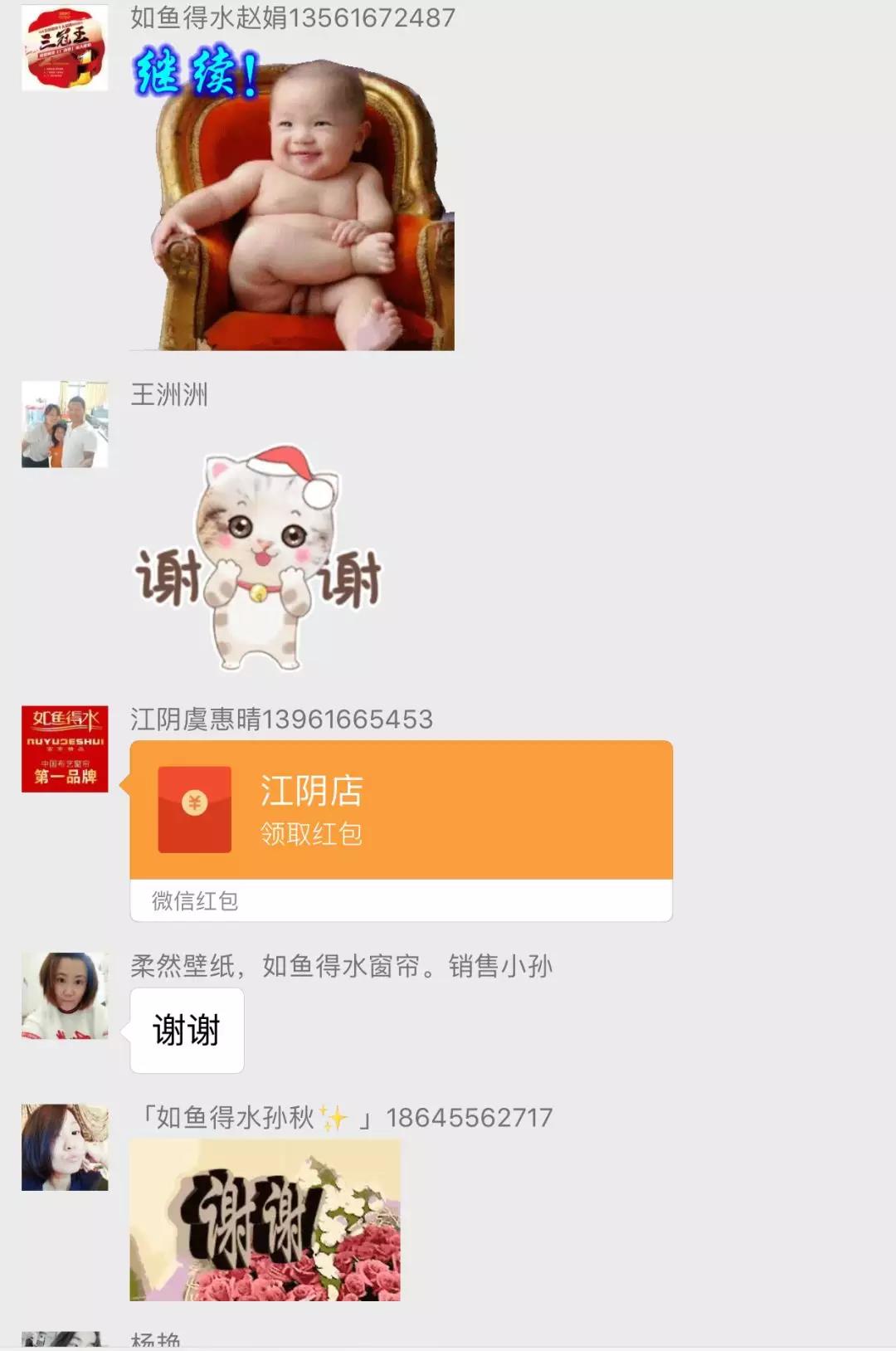The width and height of the screenshot is (896, 1351).
Task: Open 如鱼得水孙秋's avatar profile
Action: coord(65,1147)
